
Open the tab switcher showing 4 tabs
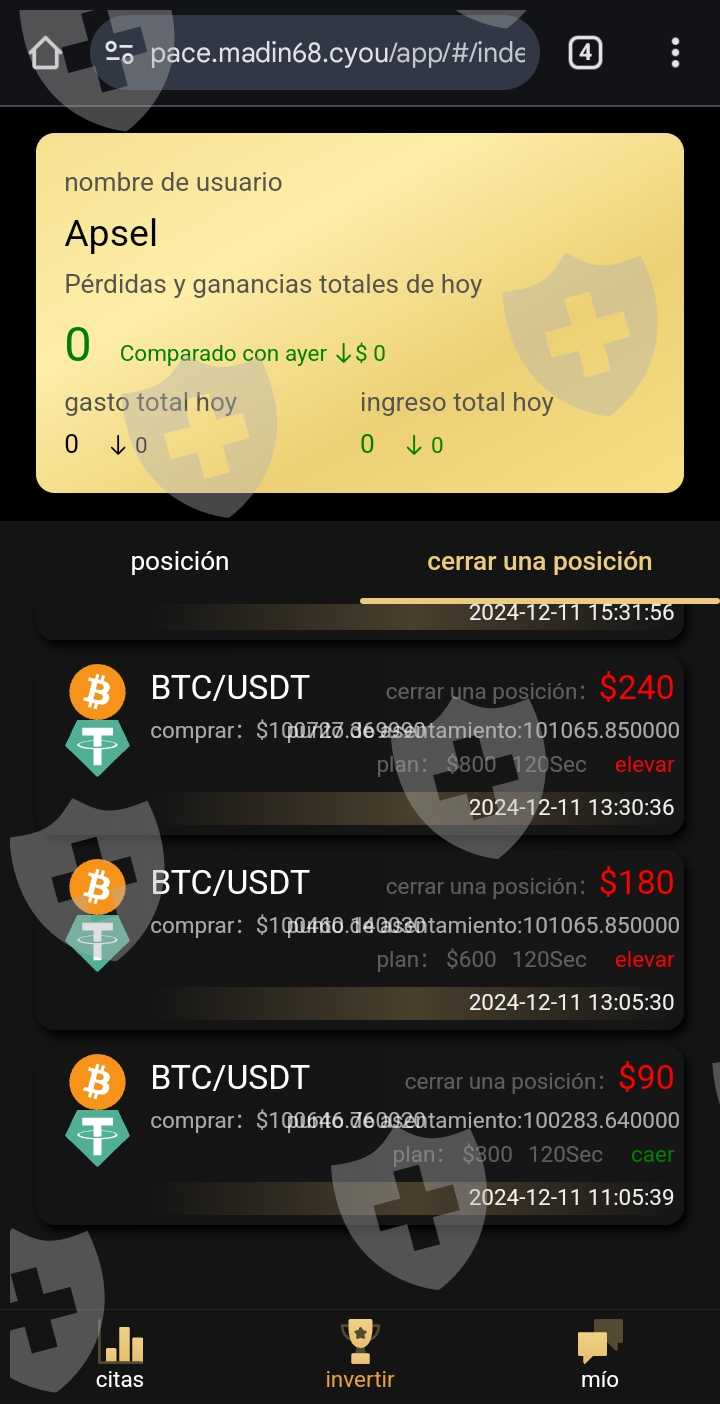(585, 53)
